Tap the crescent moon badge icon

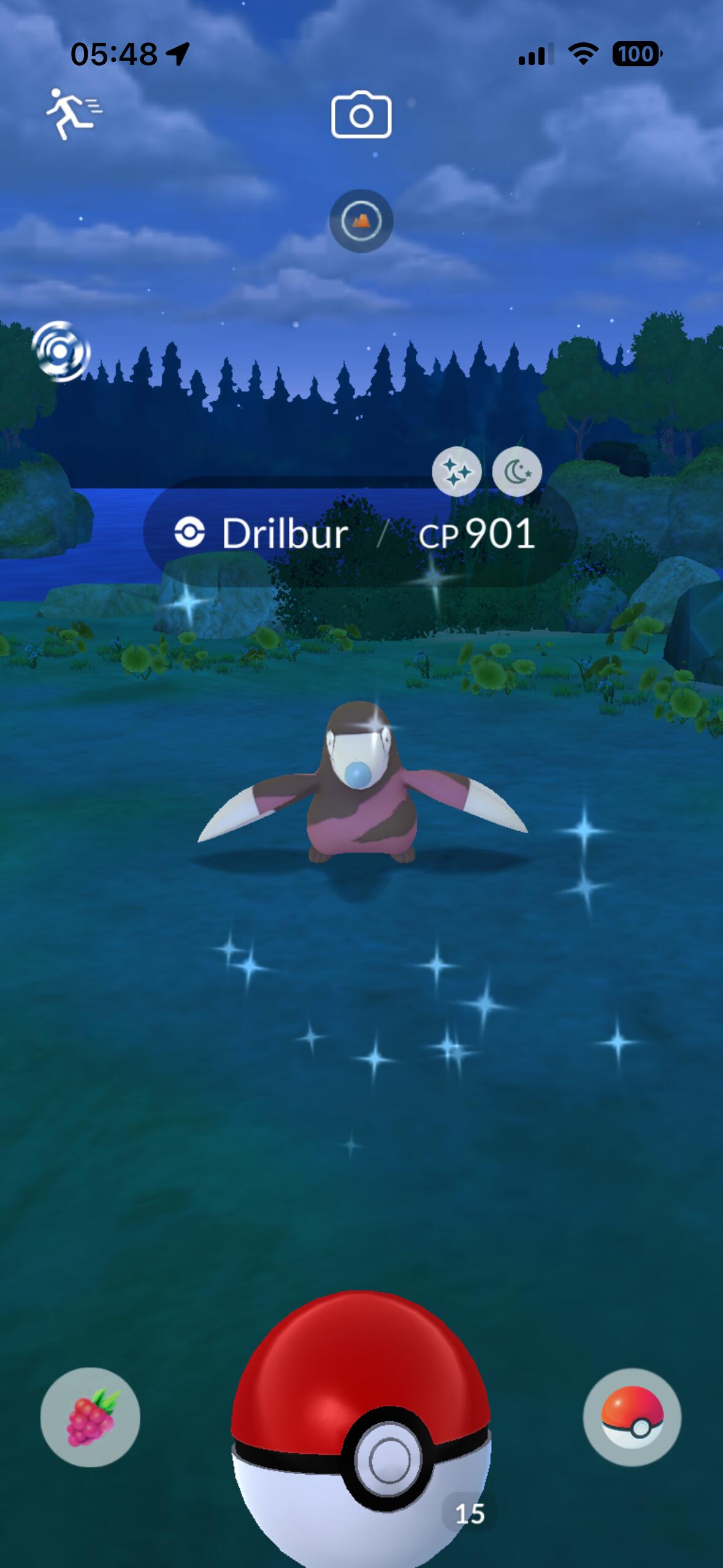coord(517,471)
